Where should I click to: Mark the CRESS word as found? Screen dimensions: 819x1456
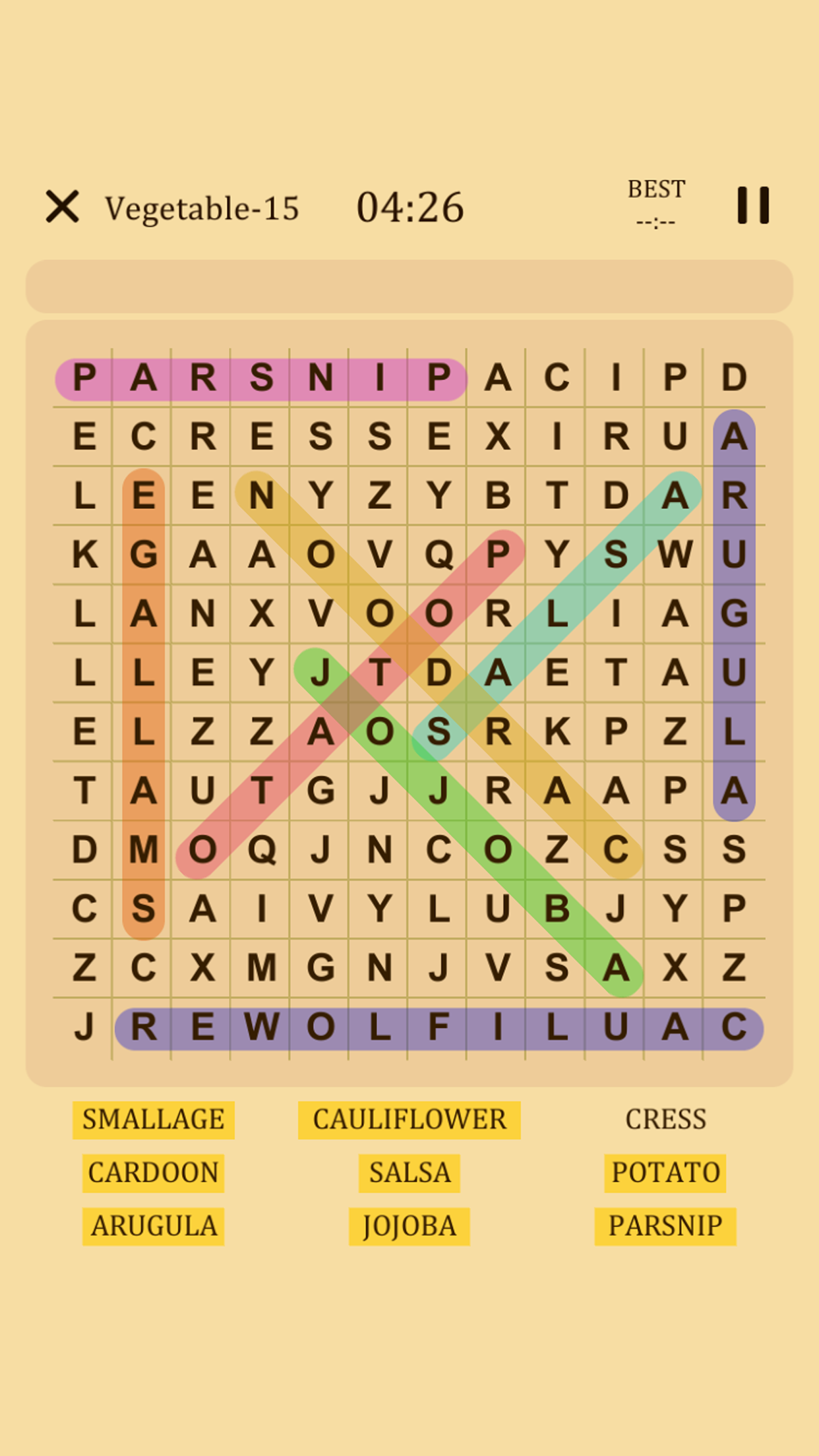[x=665, y=1119]
